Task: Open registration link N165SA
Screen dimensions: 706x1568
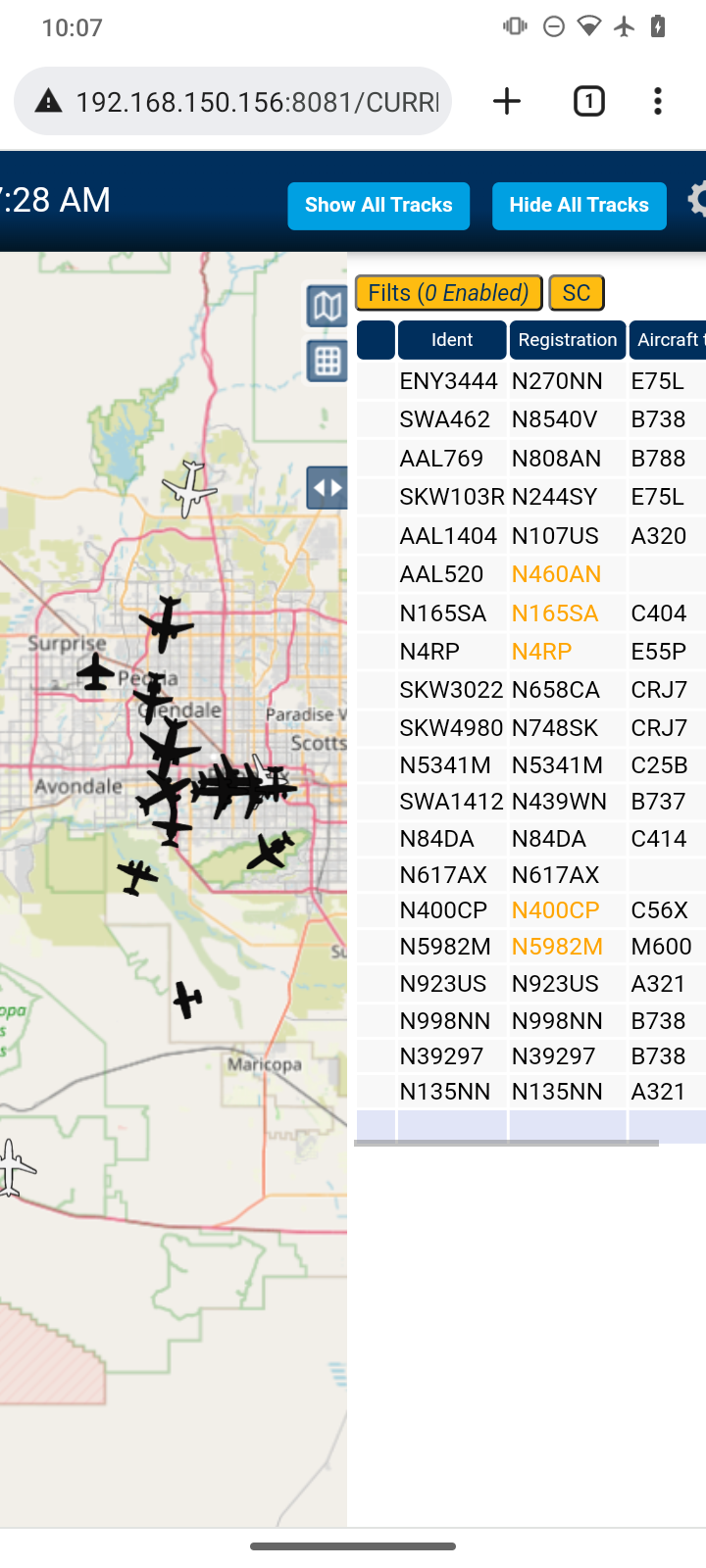Action: [555, 613]
